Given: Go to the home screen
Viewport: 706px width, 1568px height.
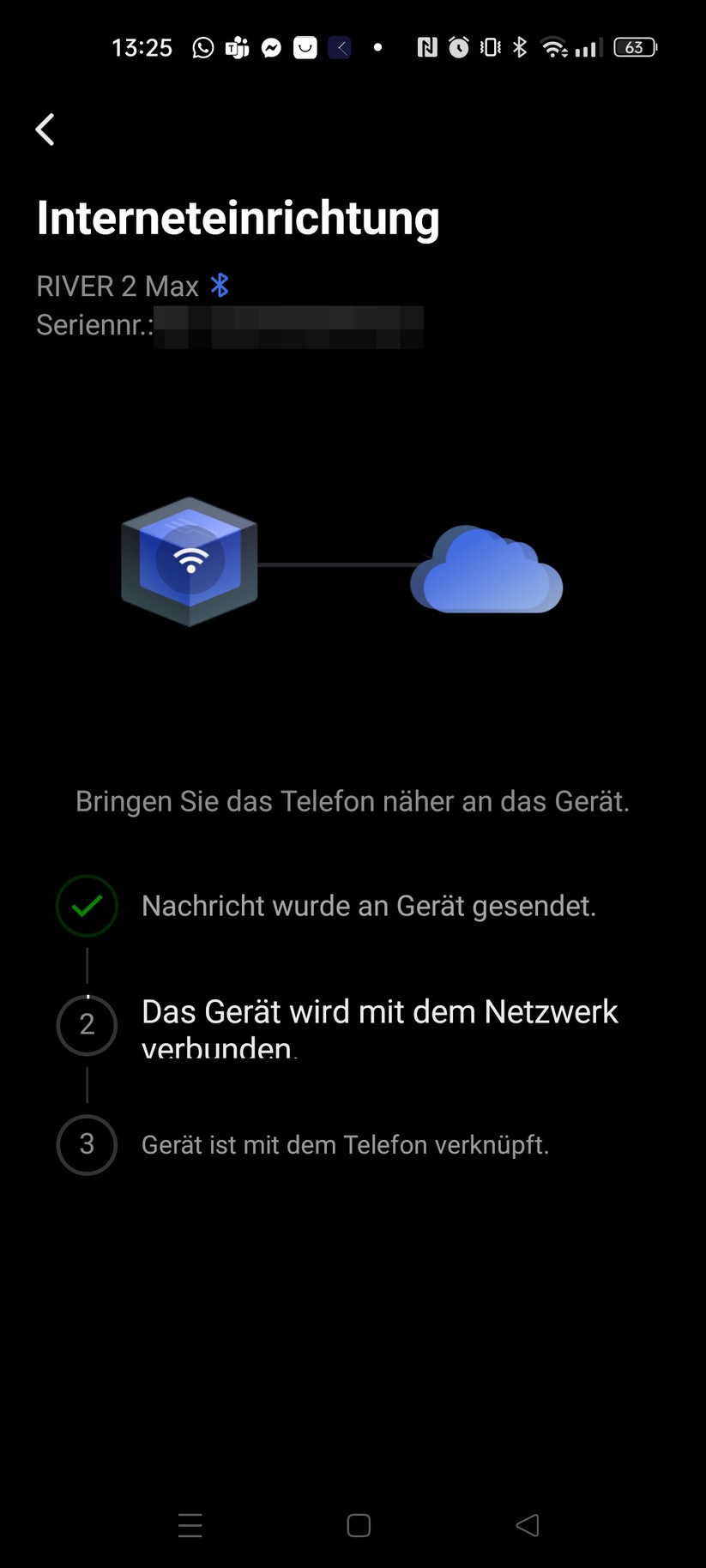Looking at the screenshot, I should 359,1524.
